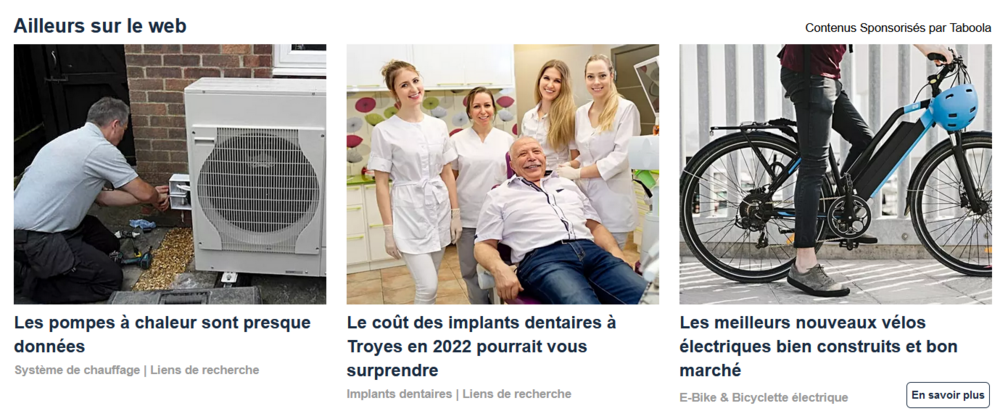The image size is (1000, 419).
Task: Read 'Les pompes à chaleur sont presque données'
Action: 162,335
